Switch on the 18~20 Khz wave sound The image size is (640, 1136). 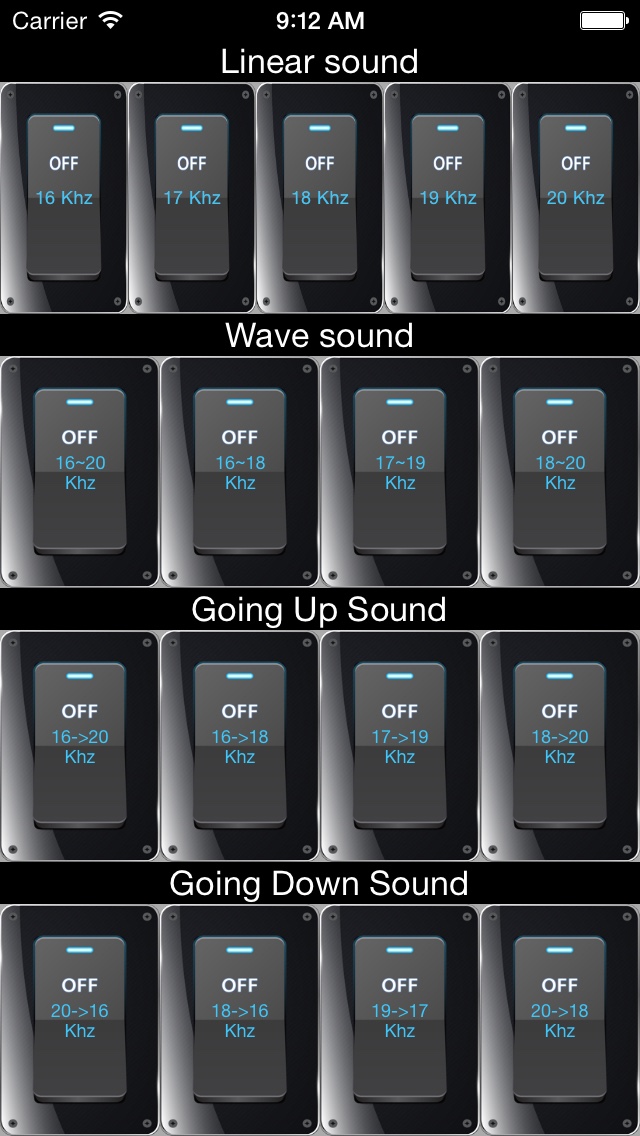tap(560, 470)
